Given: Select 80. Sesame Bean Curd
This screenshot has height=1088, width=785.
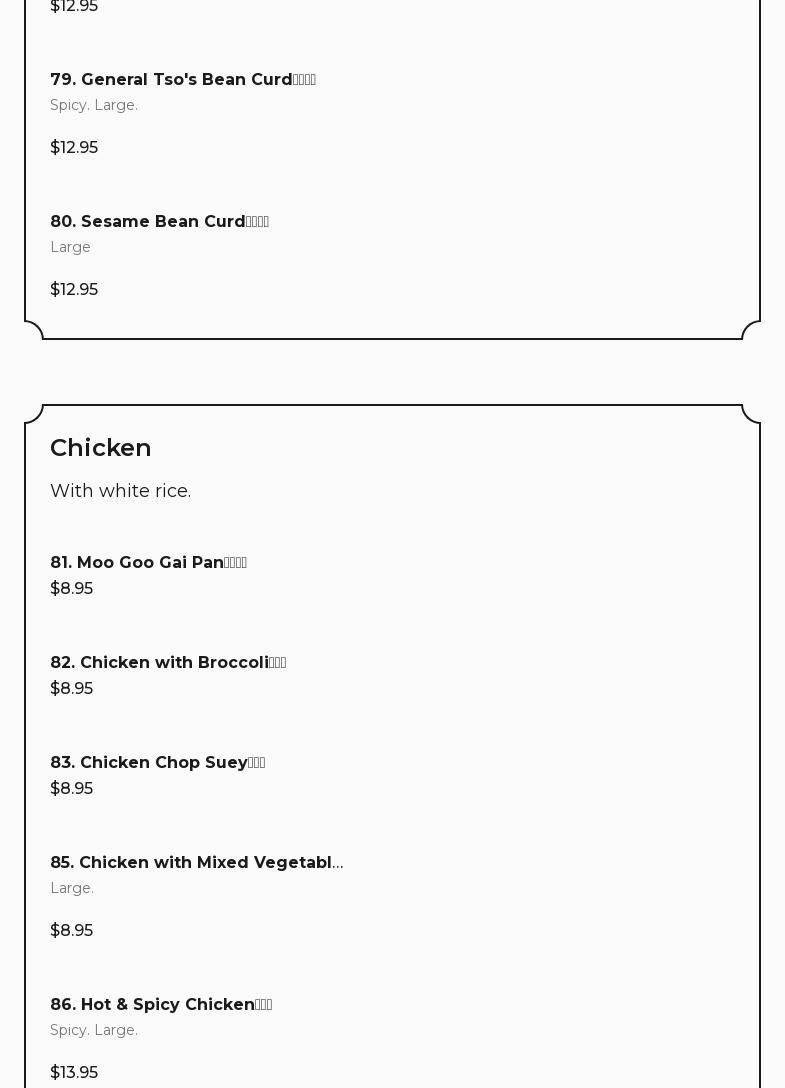Looking at the screenshot, I should pos(160,222).
